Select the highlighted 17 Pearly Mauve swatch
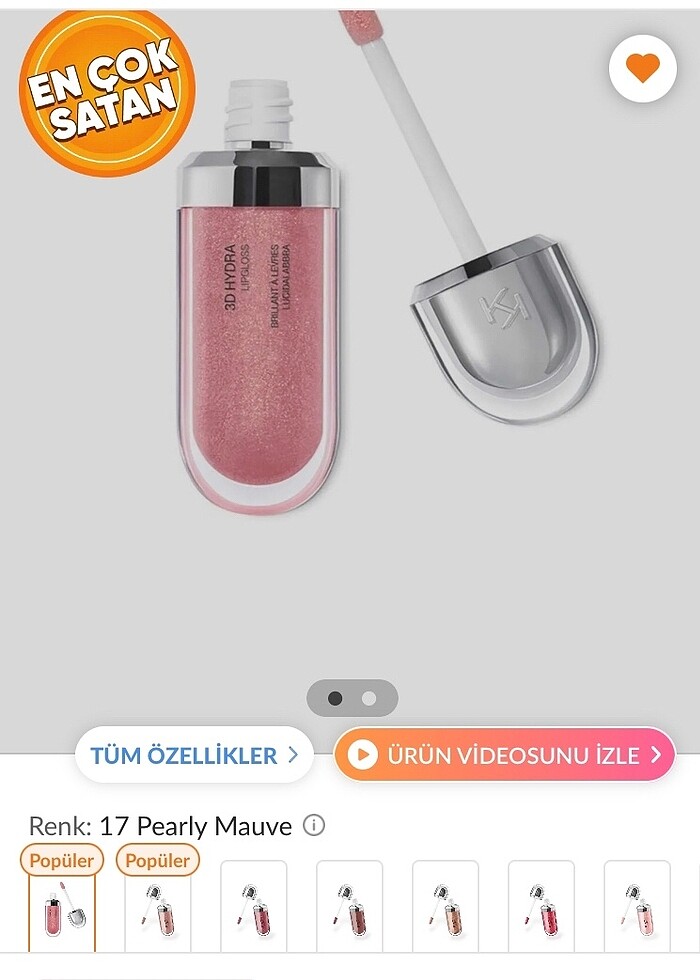This screenshot has height=980, width=700. click(x=62, y=908)
